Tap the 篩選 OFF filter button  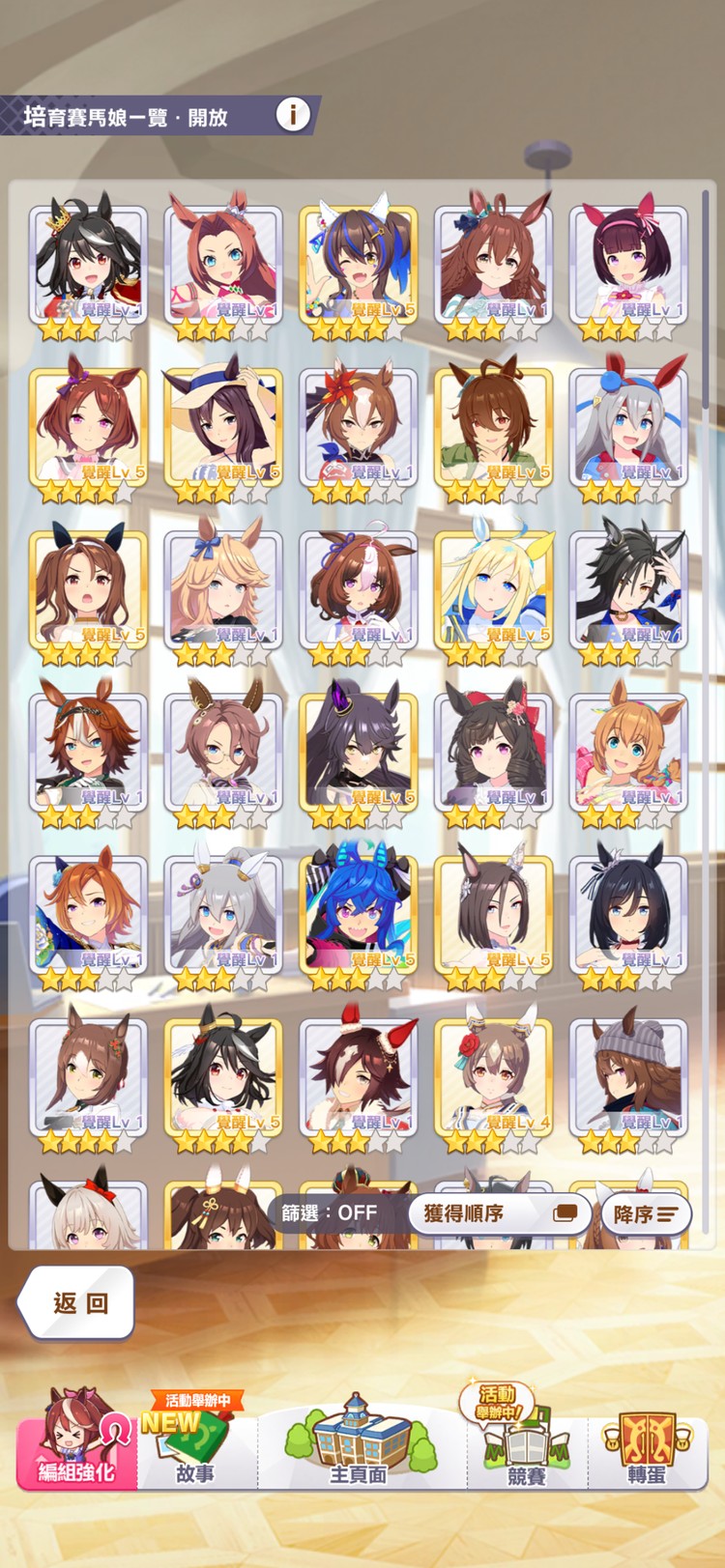point(330,1213)
